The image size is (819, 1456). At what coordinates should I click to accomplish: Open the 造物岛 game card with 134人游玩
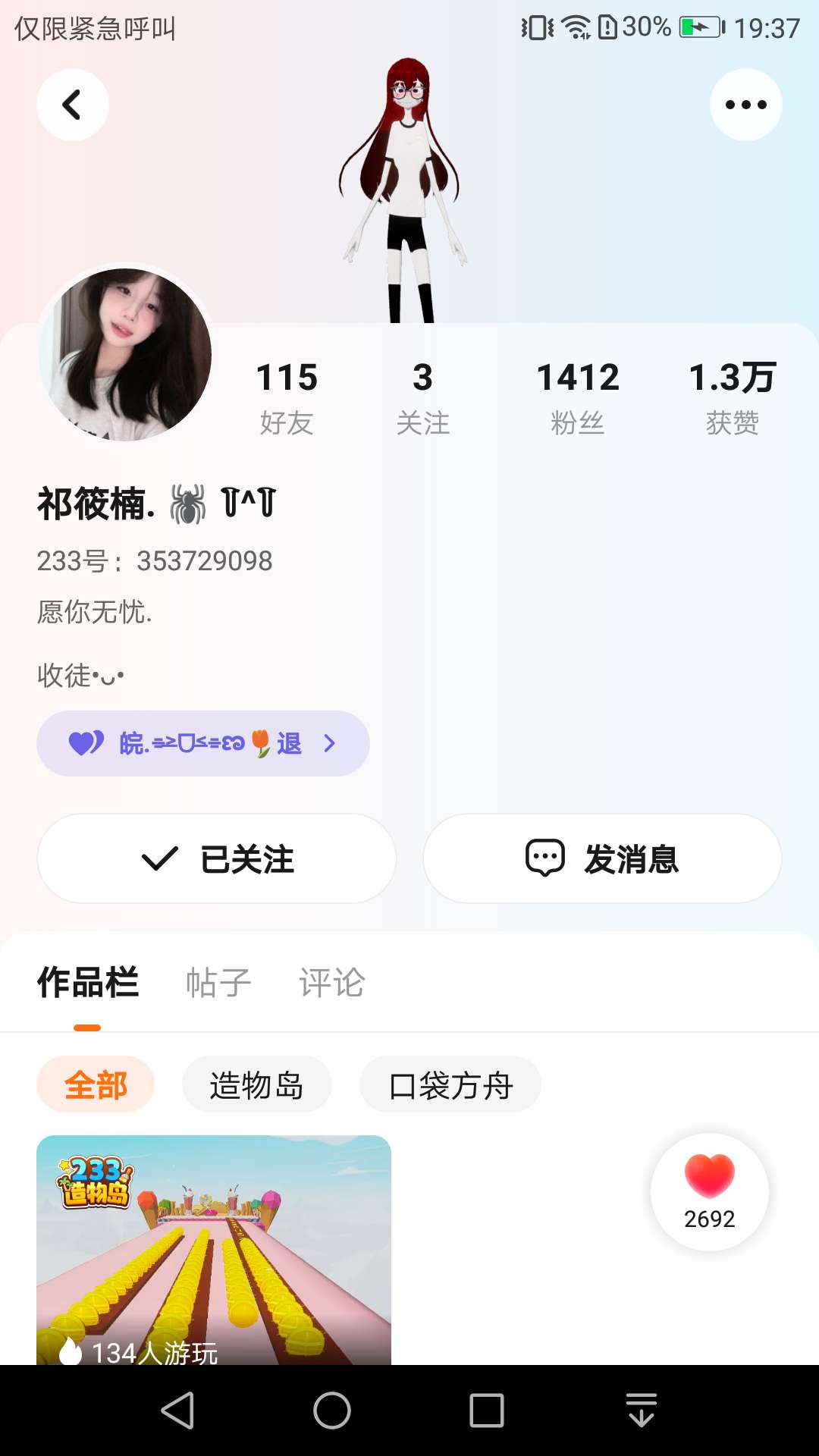(214, 1250)
